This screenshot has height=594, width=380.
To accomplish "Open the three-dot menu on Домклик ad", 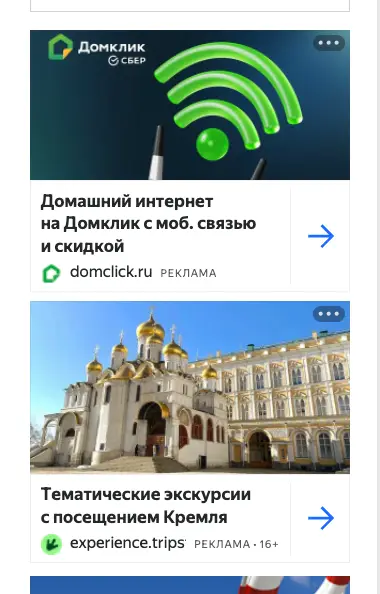I will click(328, 43).
